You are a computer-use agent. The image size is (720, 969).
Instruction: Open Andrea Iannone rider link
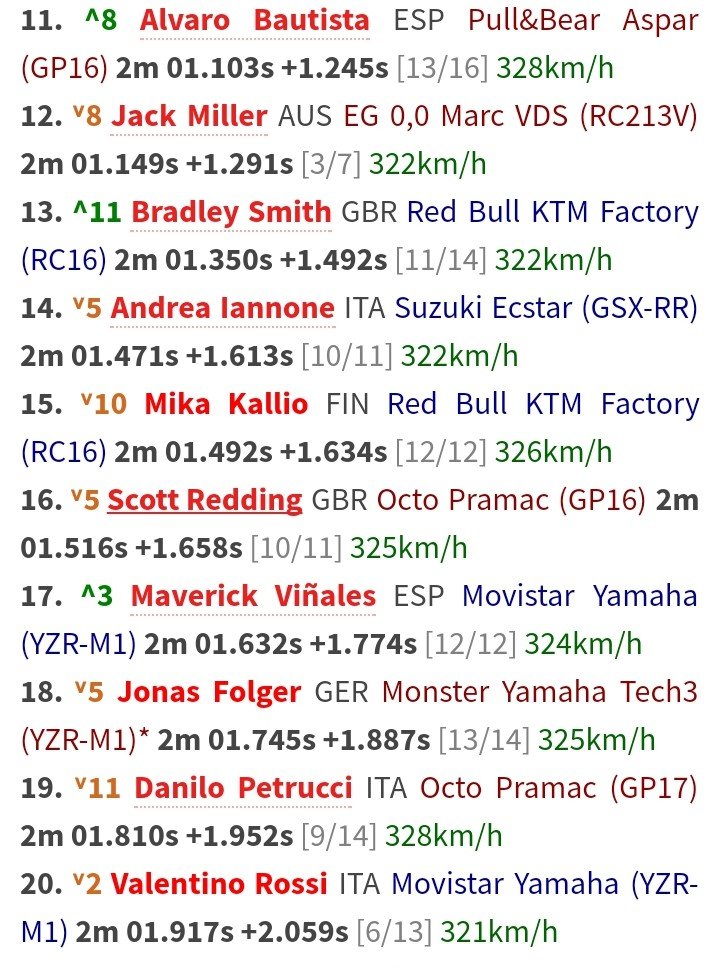pyautogui.click(x=222, y=308)
